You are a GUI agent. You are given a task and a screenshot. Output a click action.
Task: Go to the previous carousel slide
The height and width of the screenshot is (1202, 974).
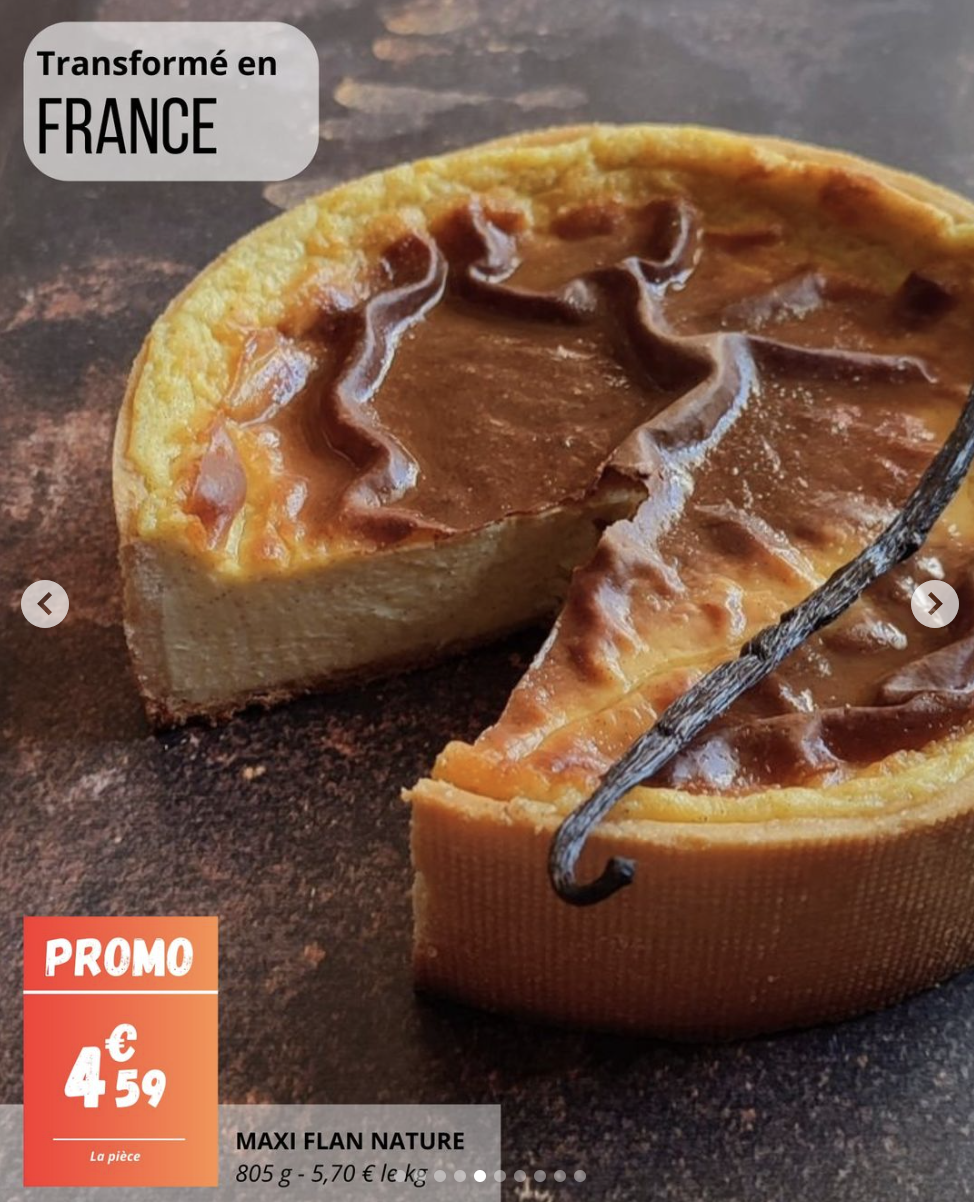click(x=45, y=604)
